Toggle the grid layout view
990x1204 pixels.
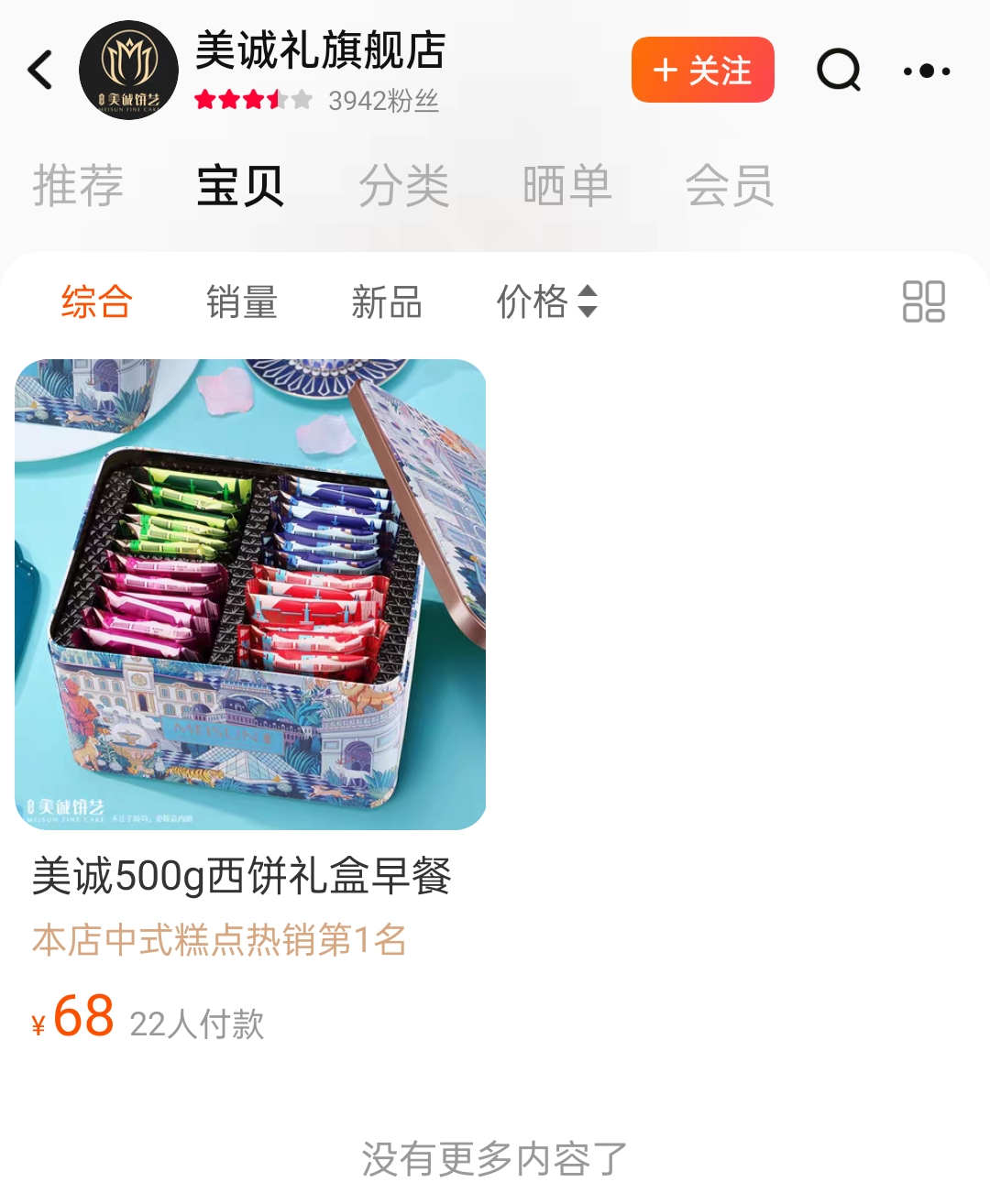click(923, 301)
